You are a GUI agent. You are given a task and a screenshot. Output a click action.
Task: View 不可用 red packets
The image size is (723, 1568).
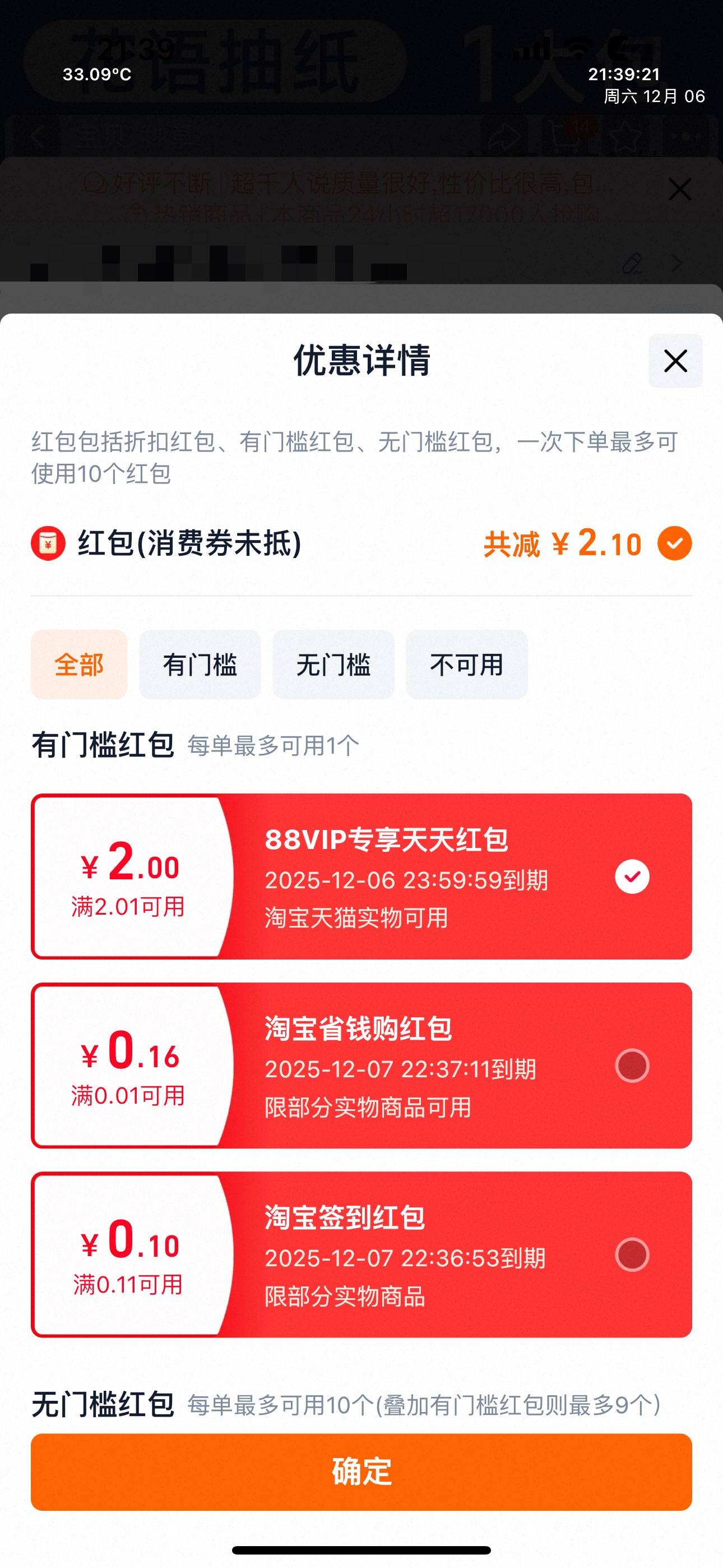[467, 664]
